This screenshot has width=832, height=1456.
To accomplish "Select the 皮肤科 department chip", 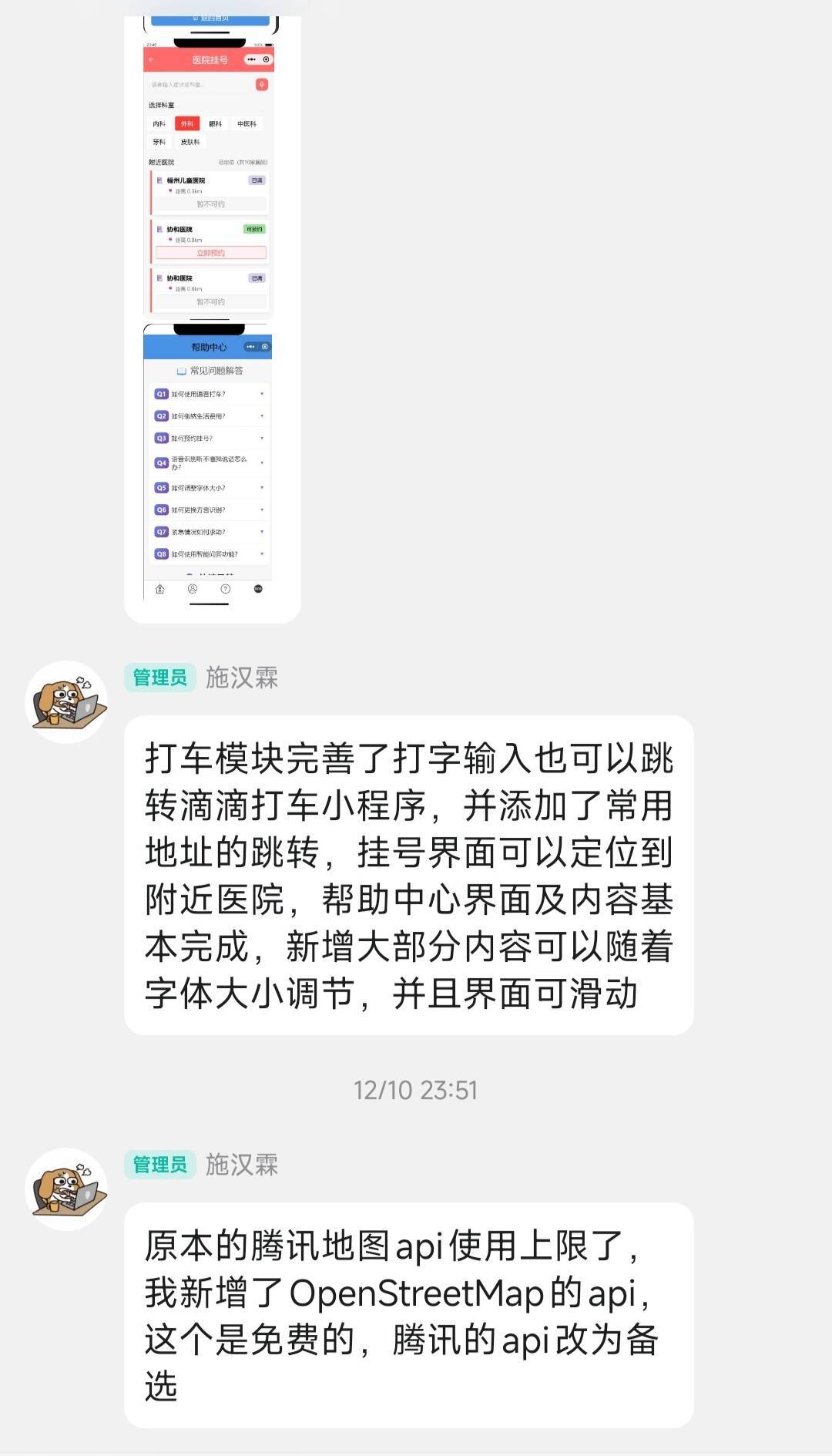I will pyautogui.click(x=190, y=142).
